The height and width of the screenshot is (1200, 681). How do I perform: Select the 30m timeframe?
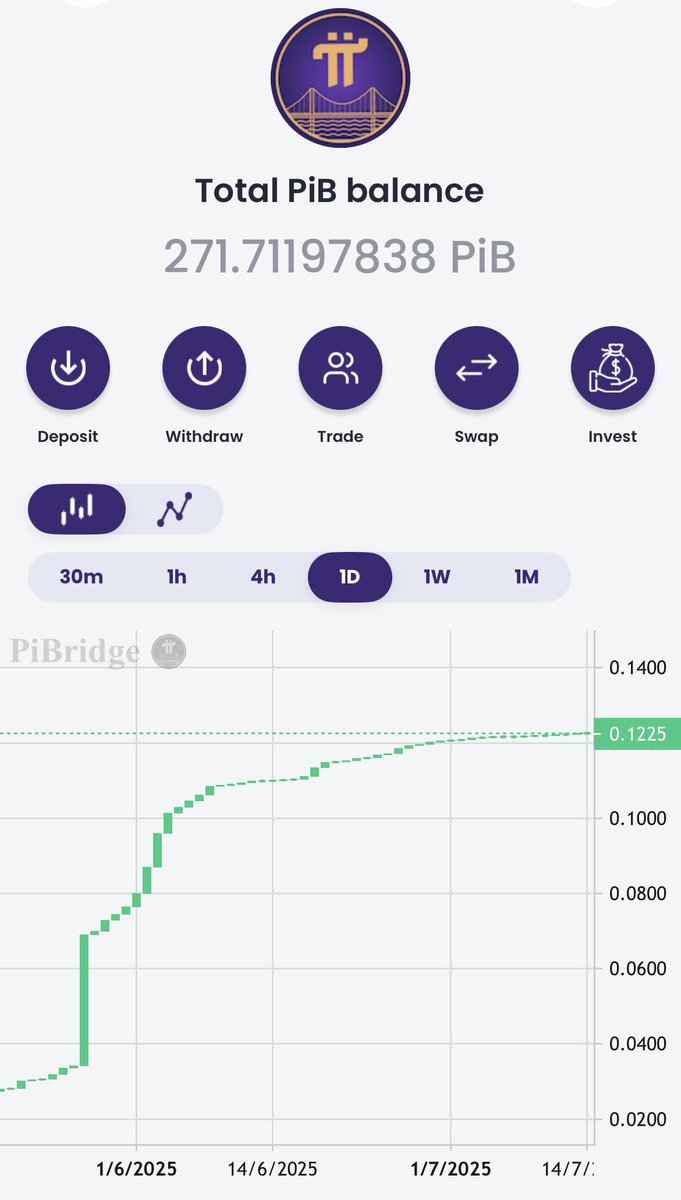pos(81,577)
